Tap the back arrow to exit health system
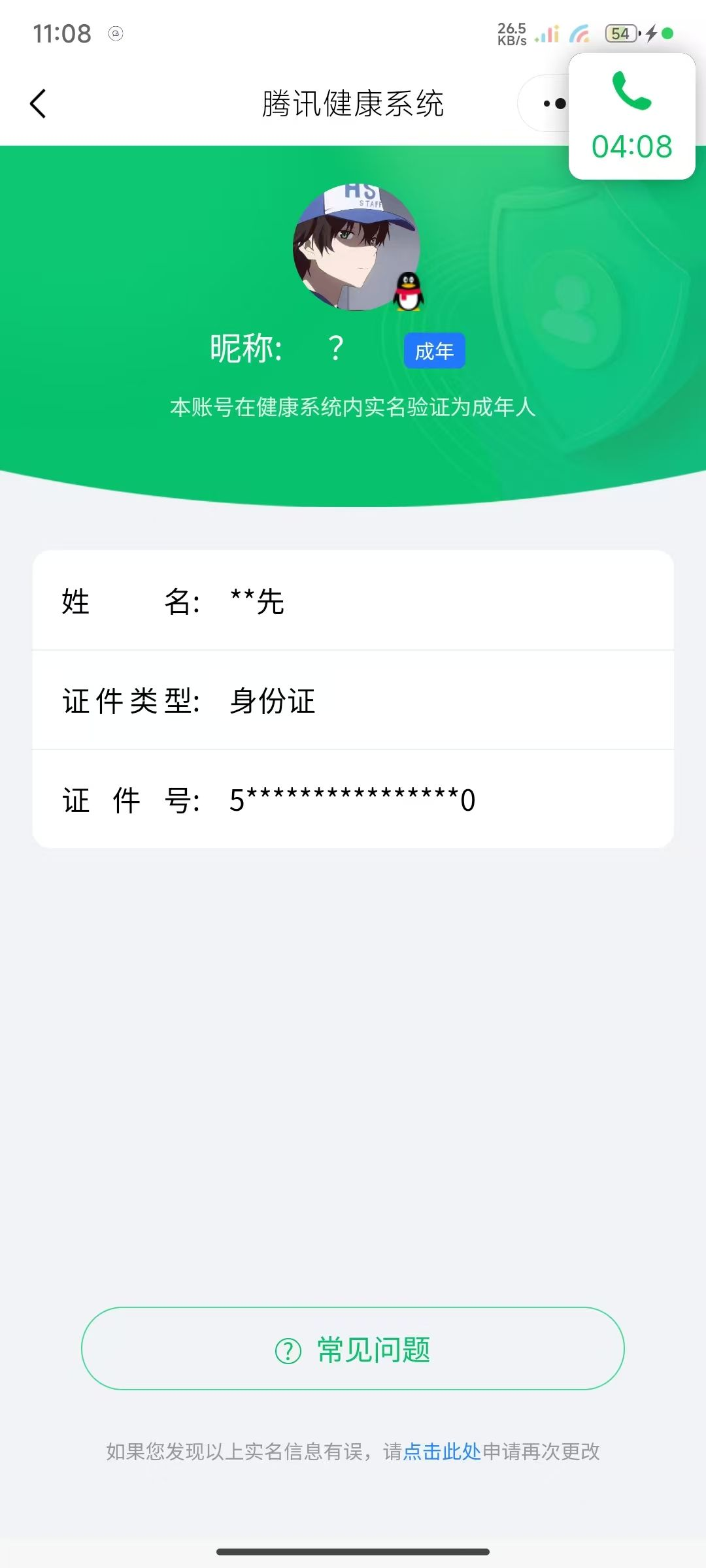This screenshot has width=706, height=1568. coord(39,103)
